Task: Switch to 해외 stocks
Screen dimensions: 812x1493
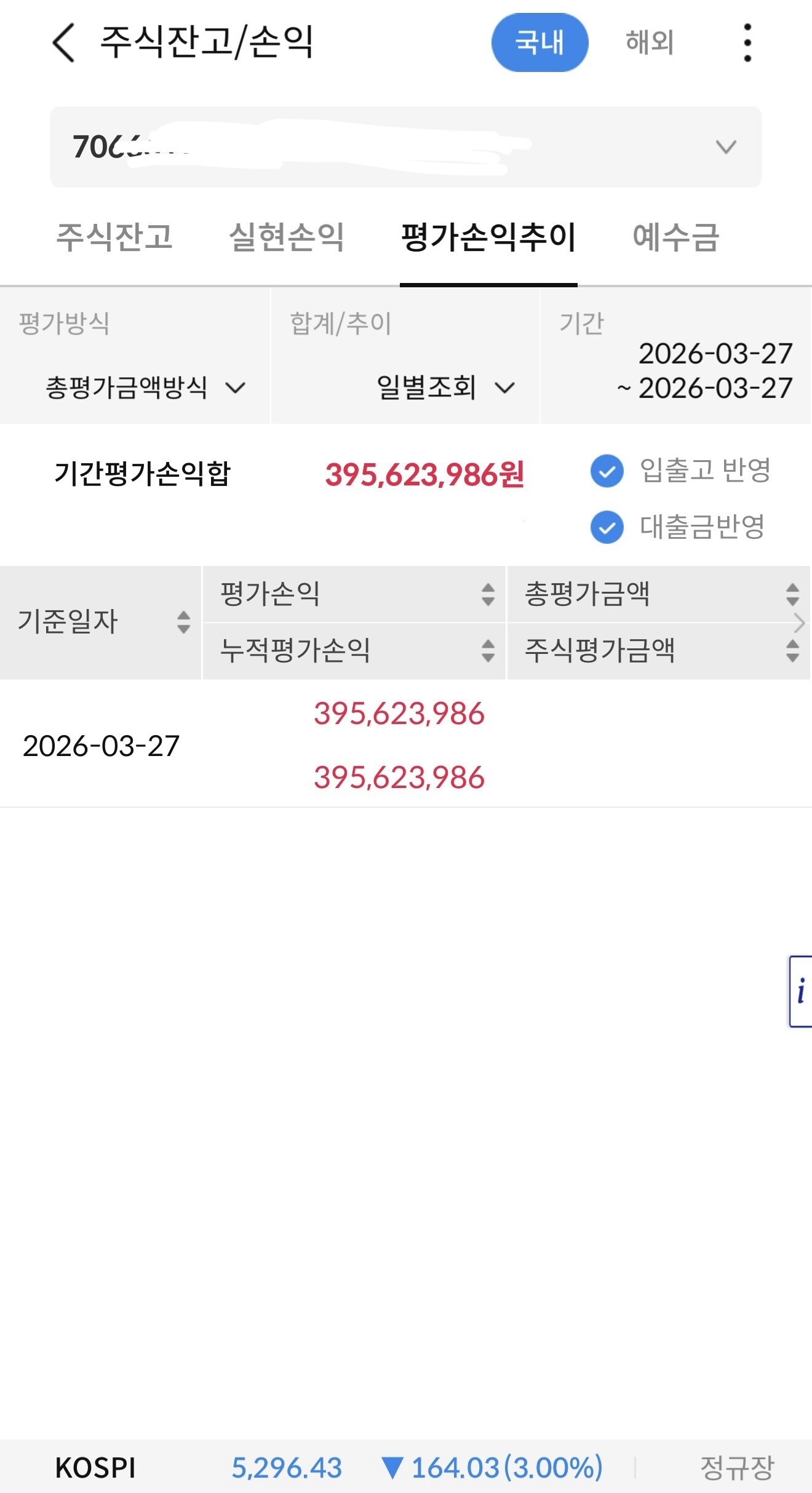Action: [x=649, y=42]
